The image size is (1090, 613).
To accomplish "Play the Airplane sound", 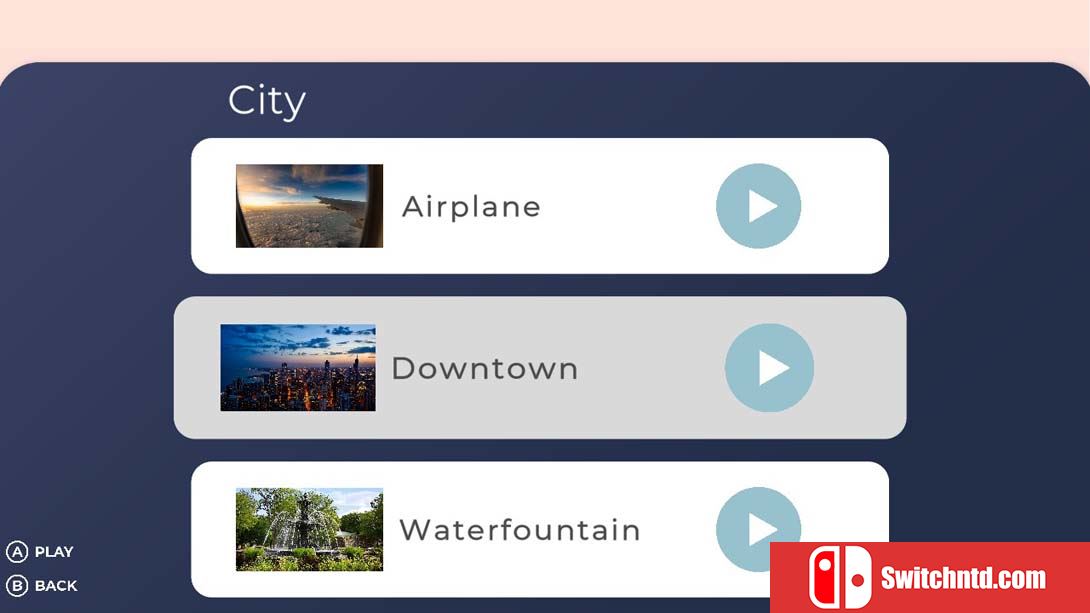I will pos(758,206).
